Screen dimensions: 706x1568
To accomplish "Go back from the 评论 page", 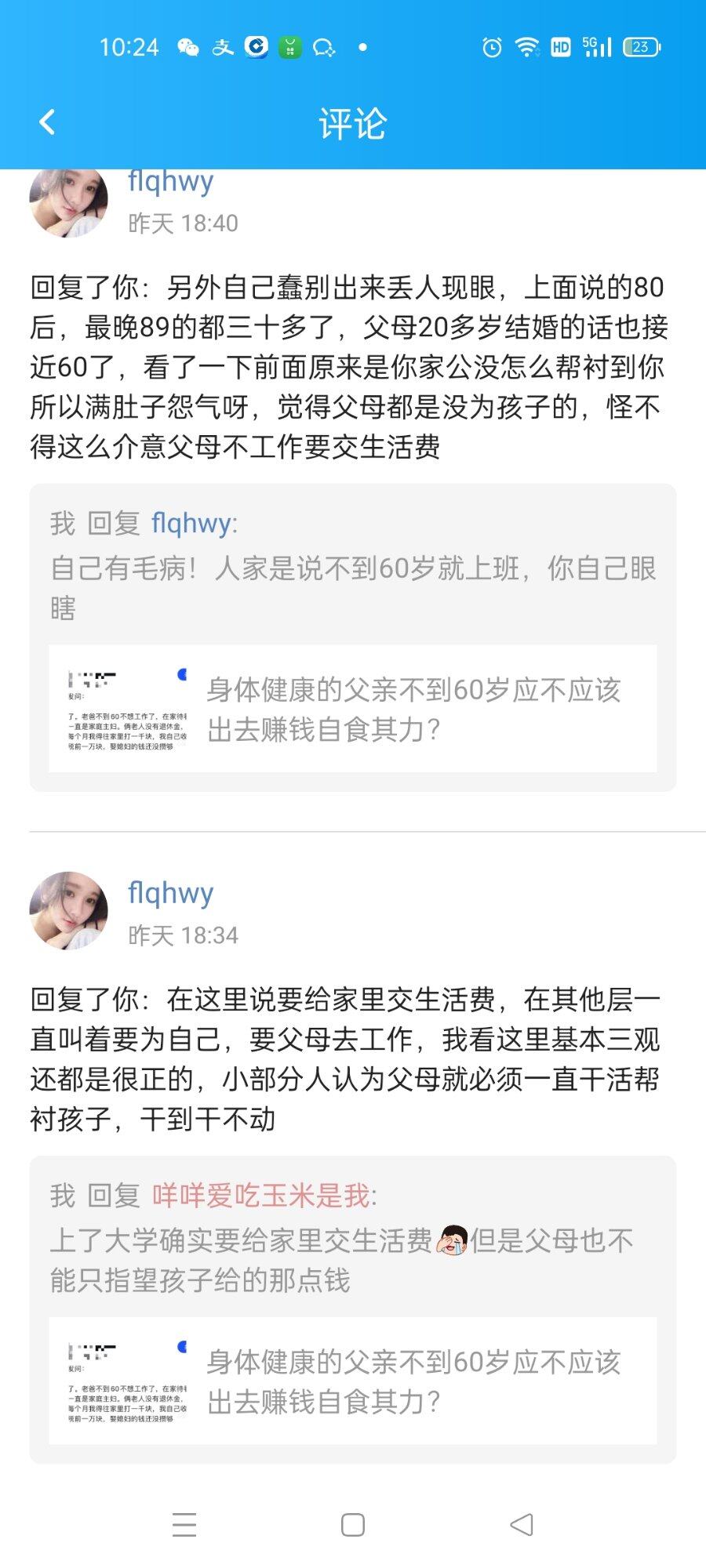I will [47, 122].
